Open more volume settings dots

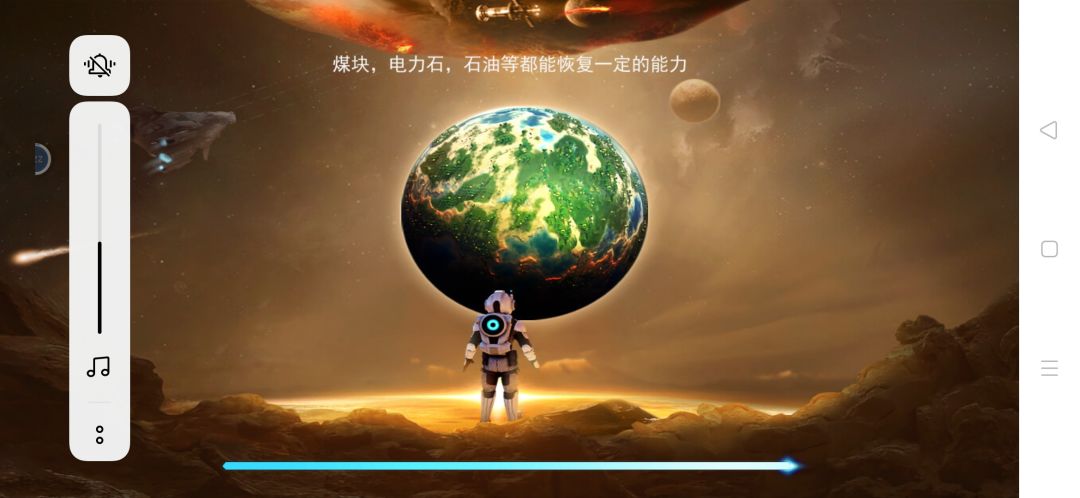[x=99, y=435]
